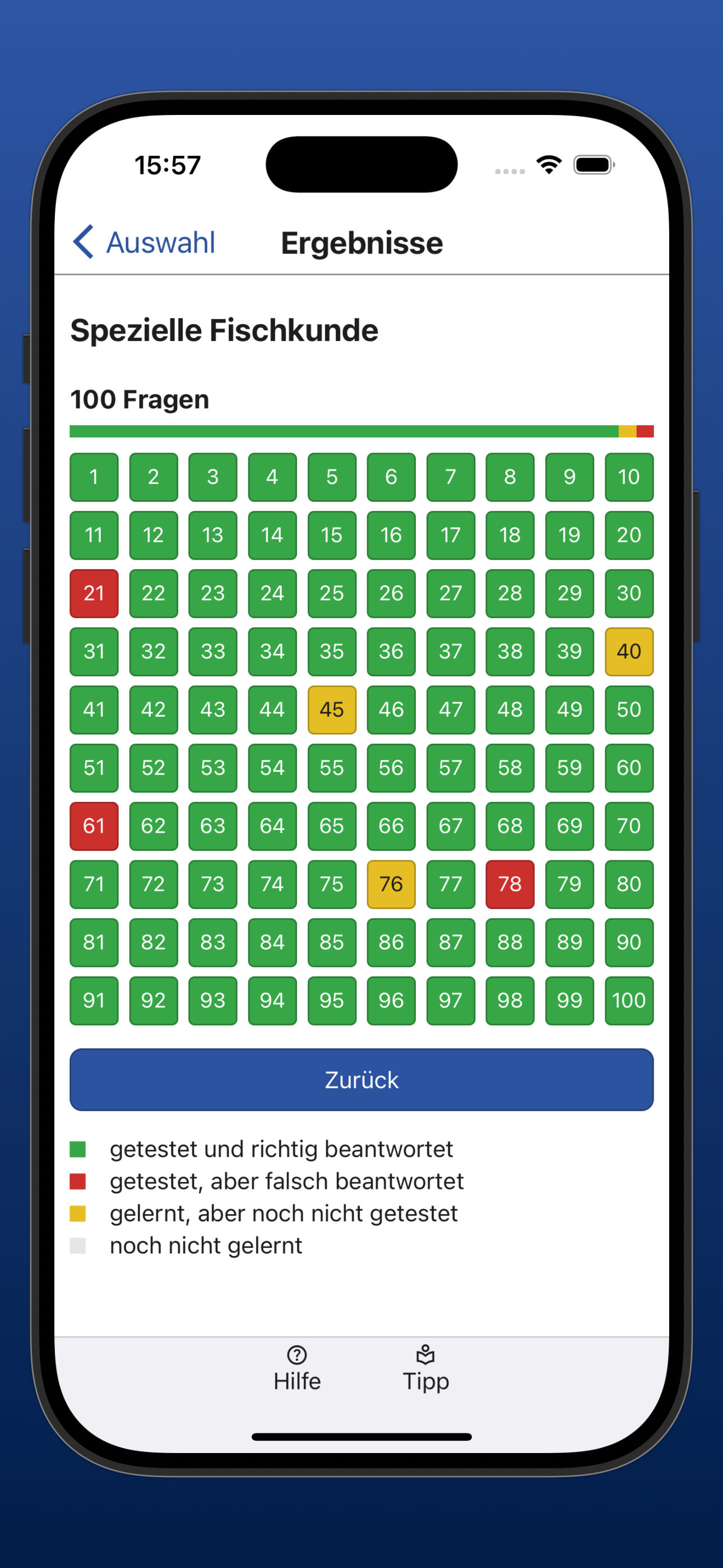The image size is (723, 1568).
Task: Select question 100
Action: pos(629,1000)
